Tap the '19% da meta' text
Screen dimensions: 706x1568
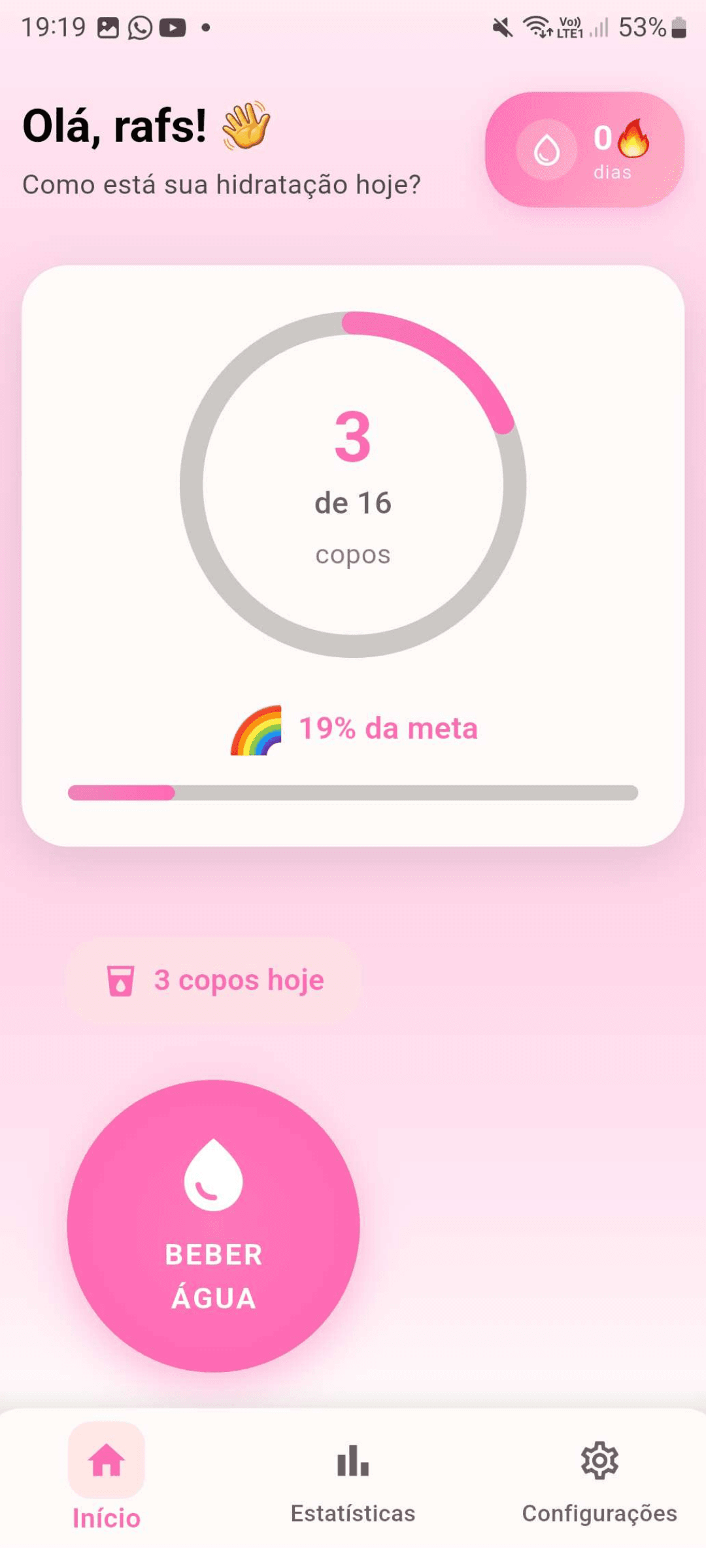click(x=388, y=728)
